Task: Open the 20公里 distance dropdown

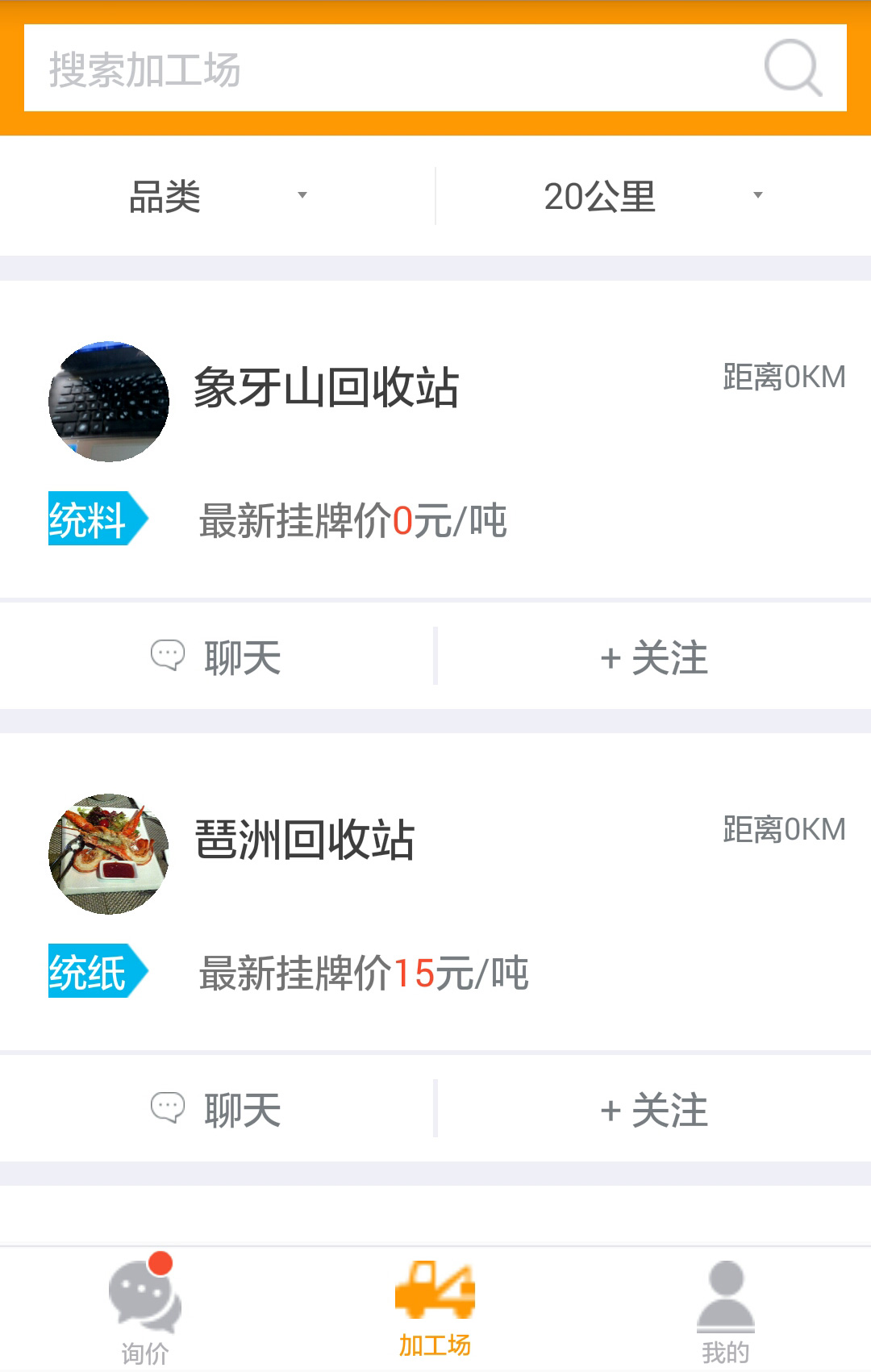Action: pos(653,196)
